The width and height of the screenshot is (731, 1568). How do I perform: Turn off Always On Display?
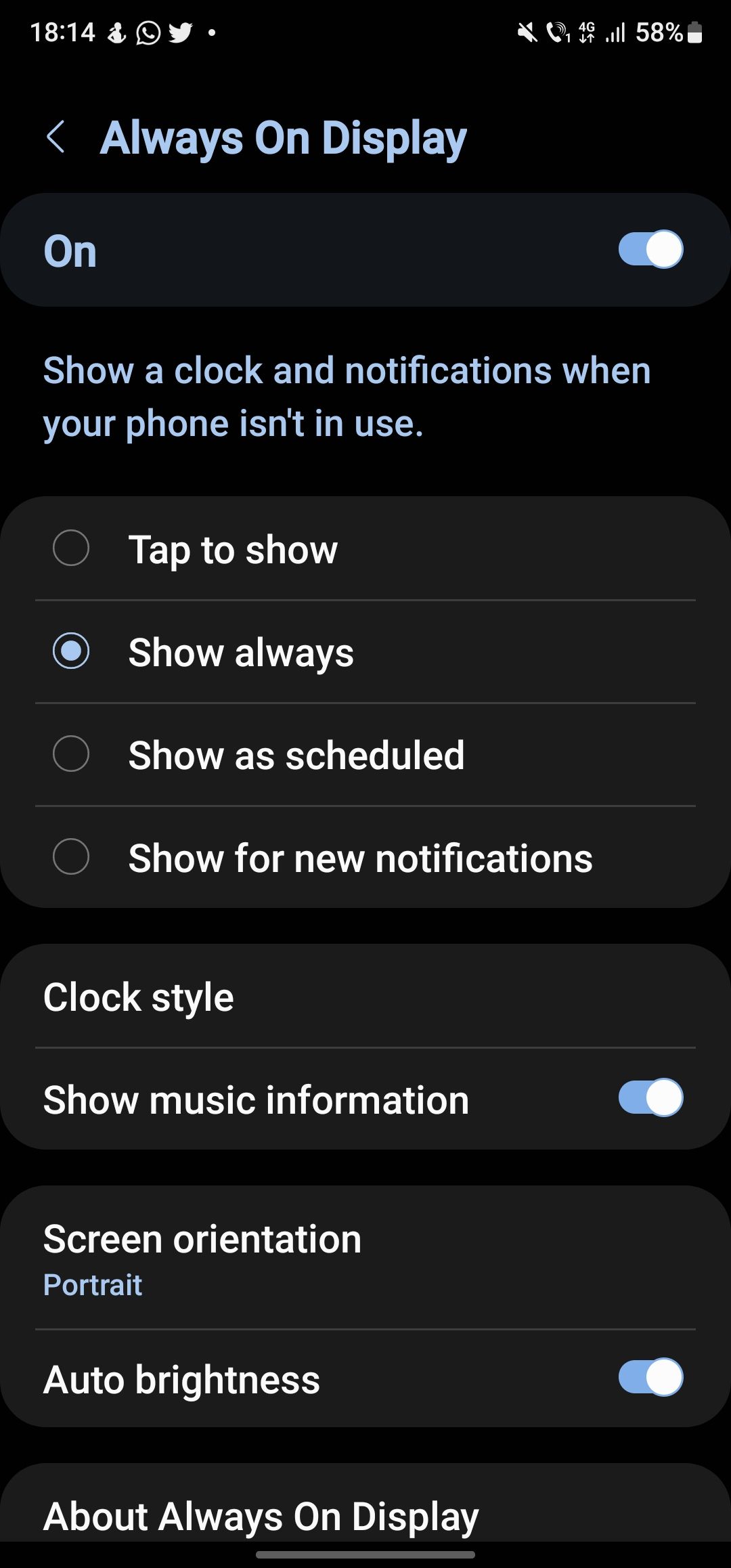(650, 249)
